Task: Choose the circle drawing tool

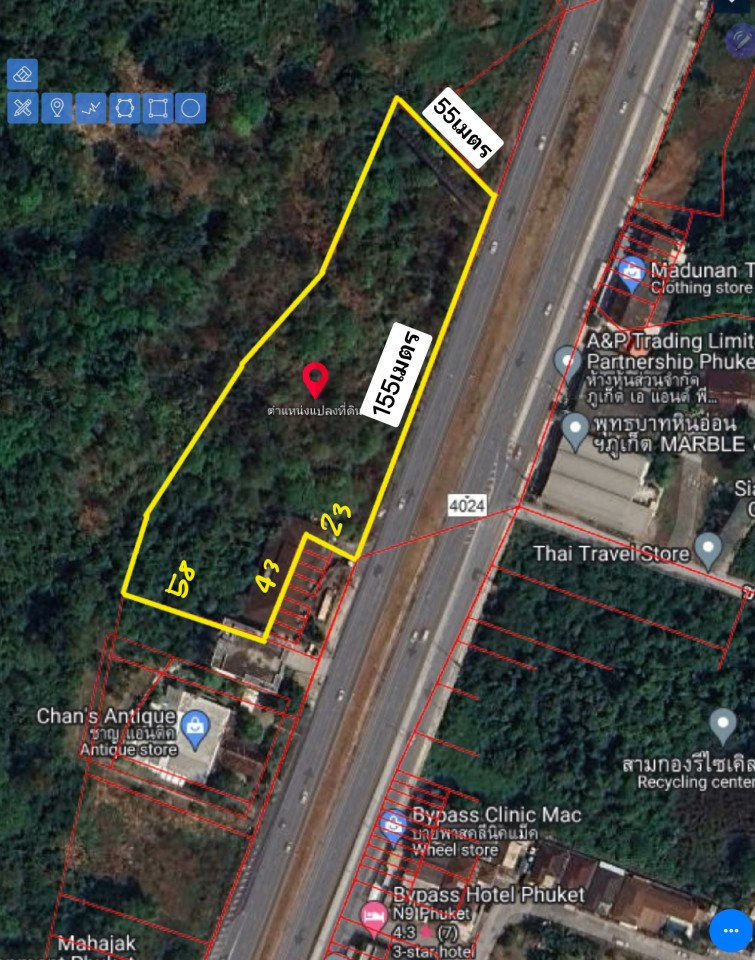Action: click(x=190, y=108)
